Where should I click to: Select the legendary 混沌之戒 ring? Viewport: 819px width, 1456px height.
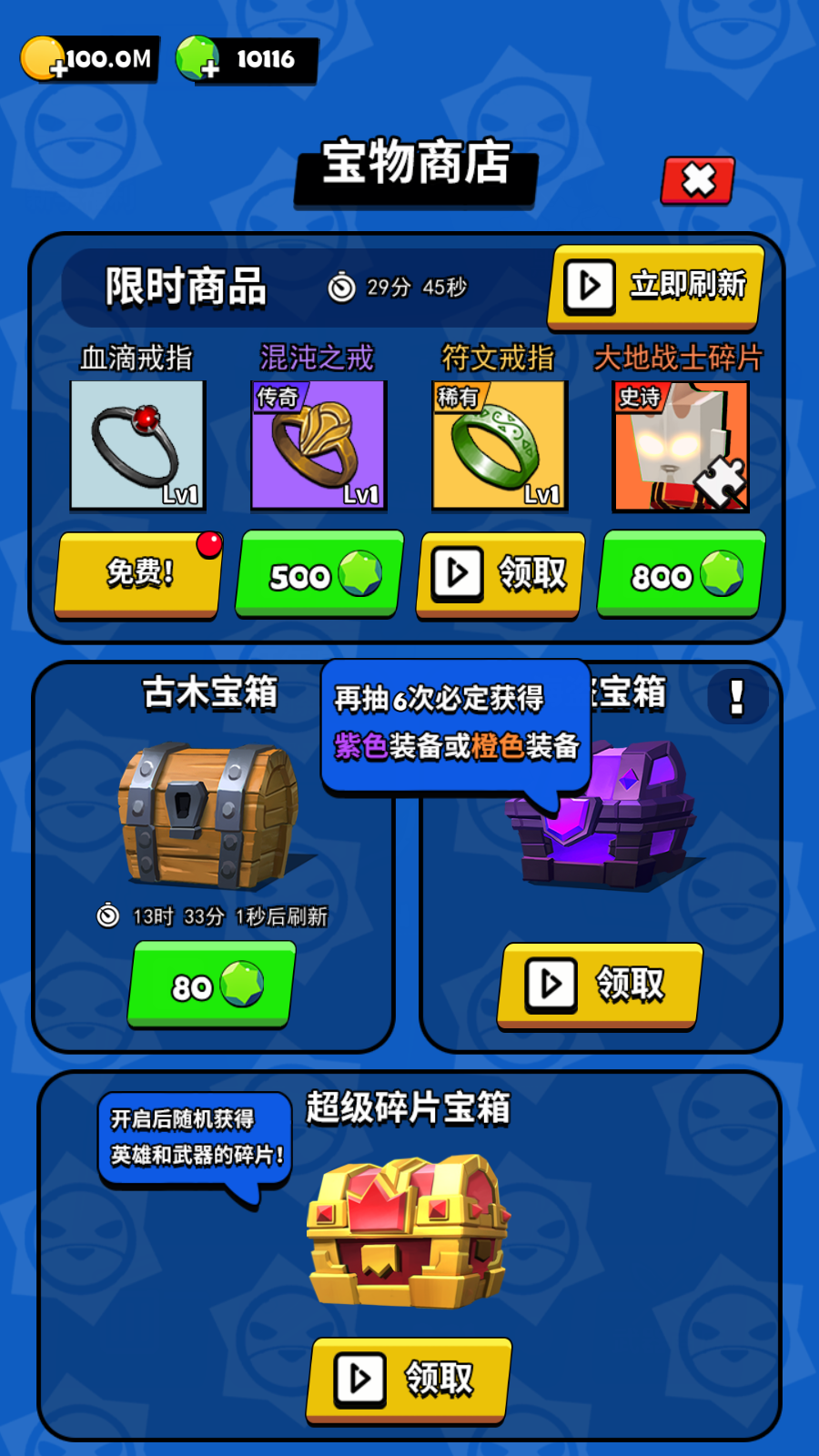(x=318, y=447)
